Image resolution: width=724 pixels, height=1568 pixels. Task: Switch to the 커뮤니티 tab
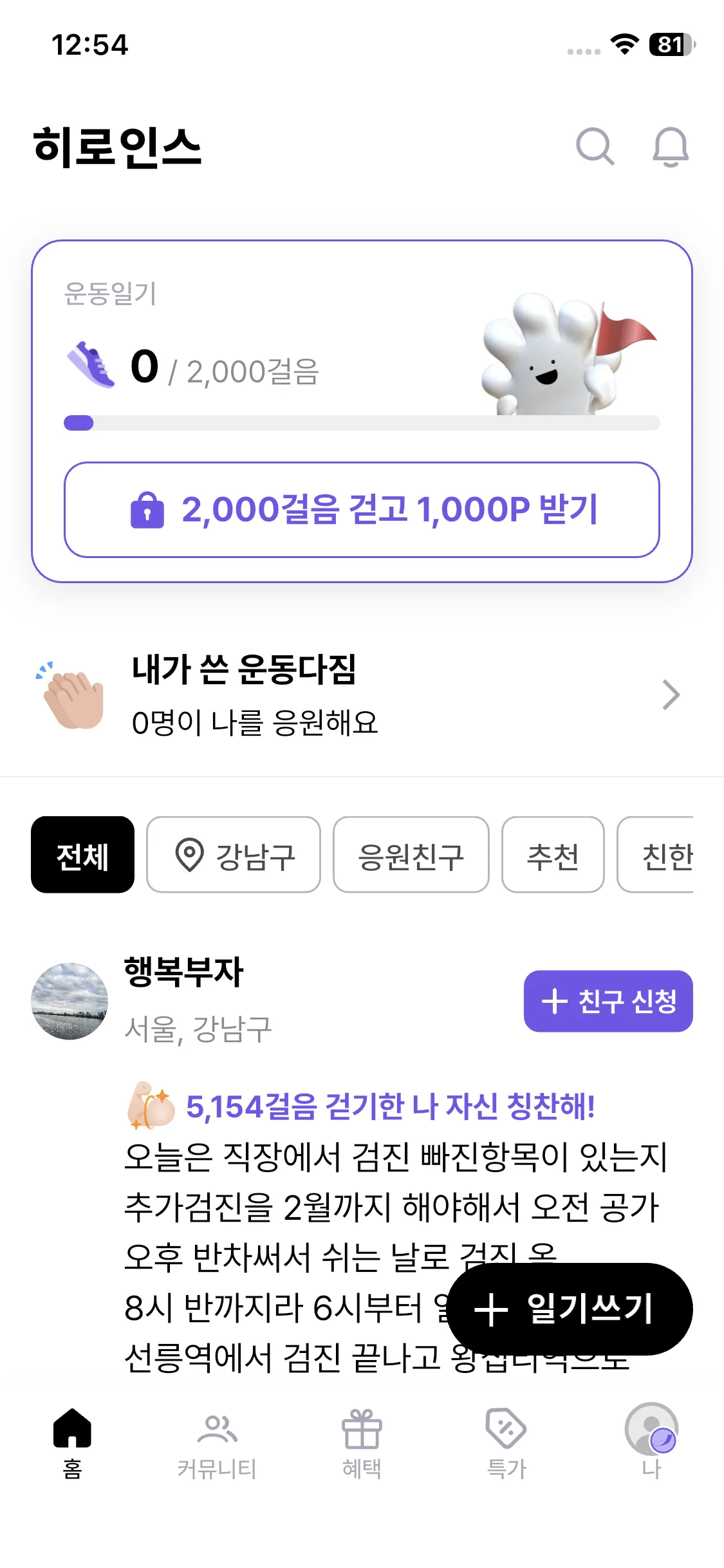point(217,1442)
